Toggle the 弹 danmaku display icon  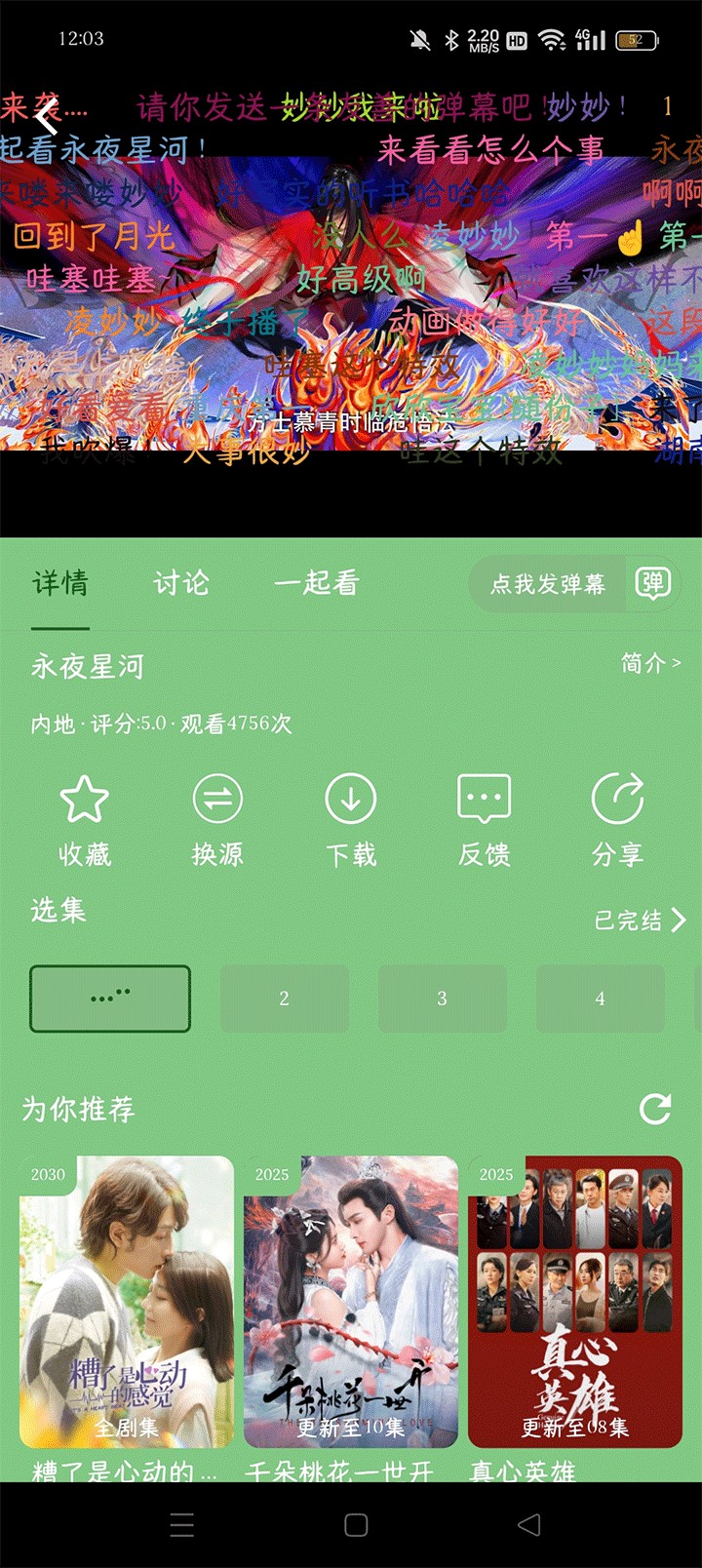tap(652, 583)
